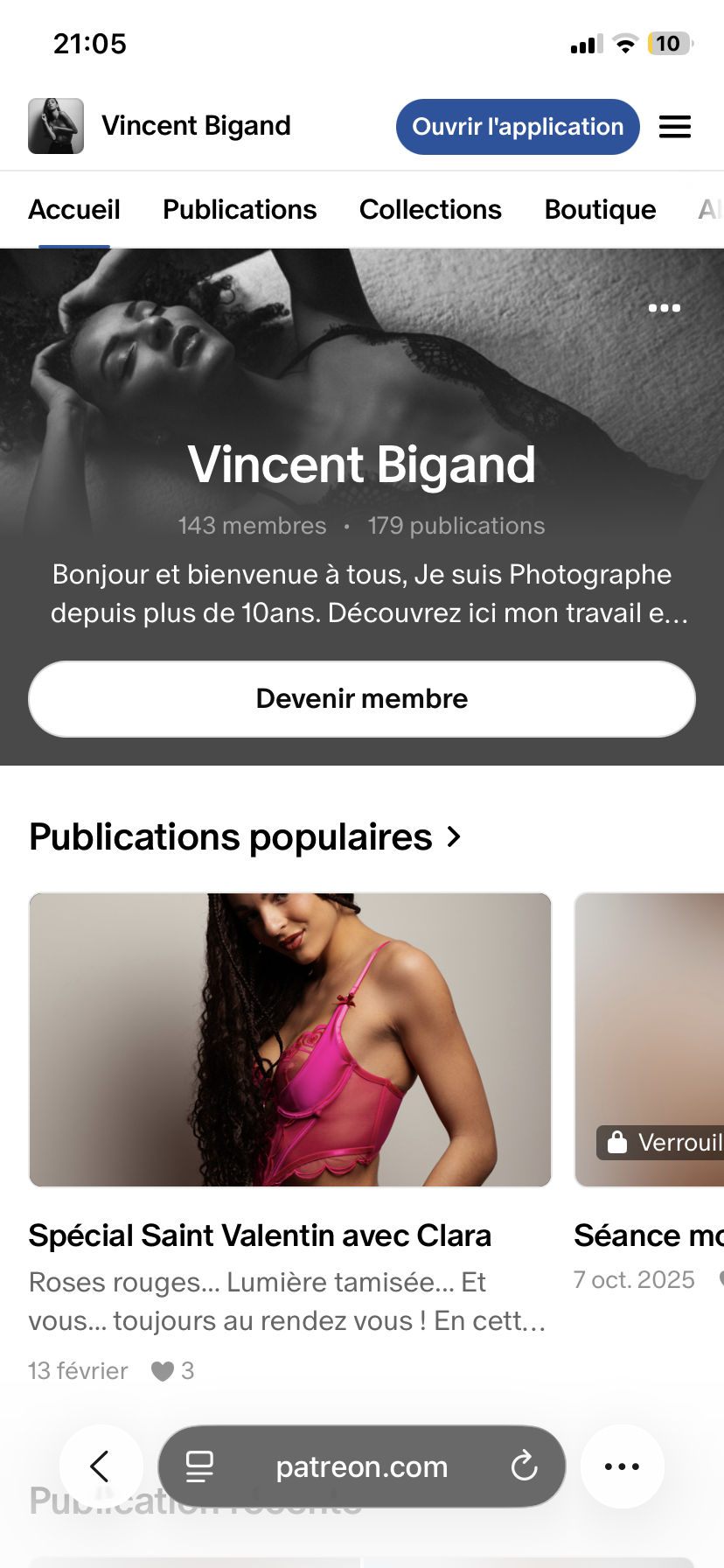The height and width of the screenshot is (1568, 724).
Task: Open the Boutique tab
Action: pos(600,210)
